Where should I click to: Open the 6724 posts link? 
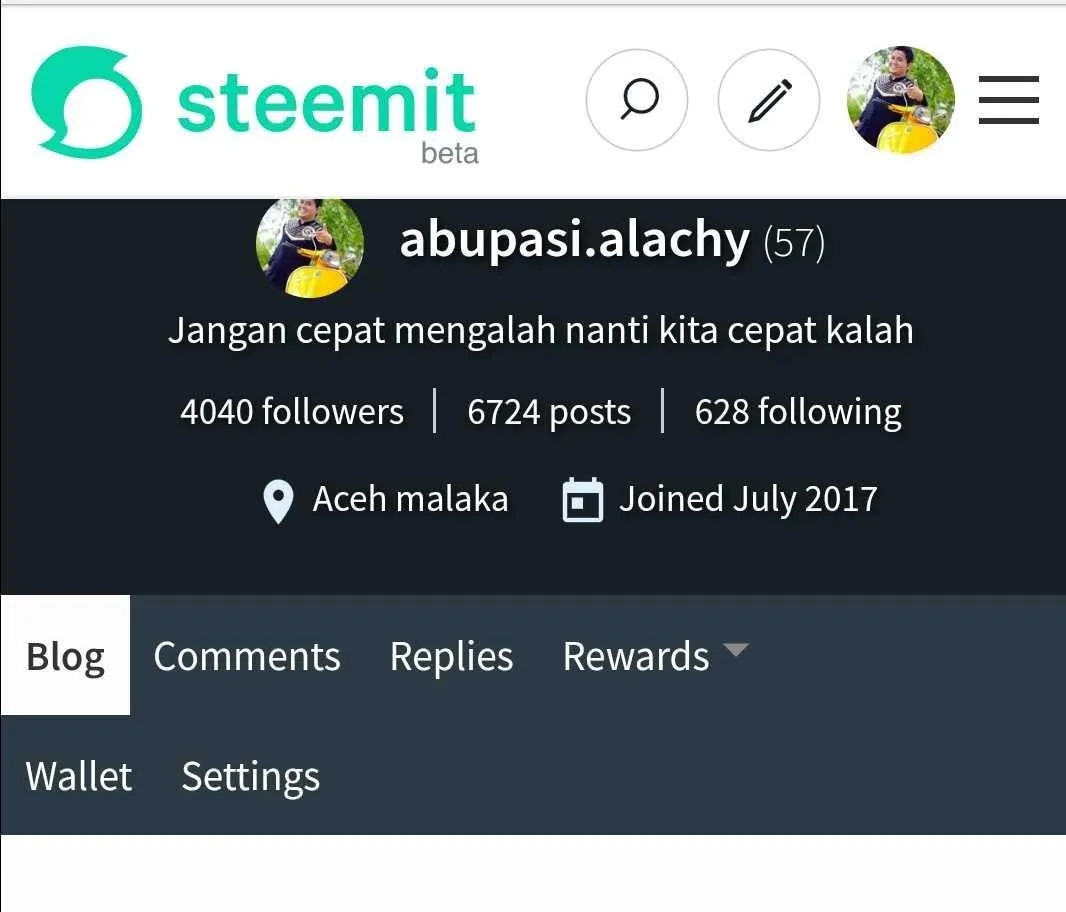coord(549,412)
